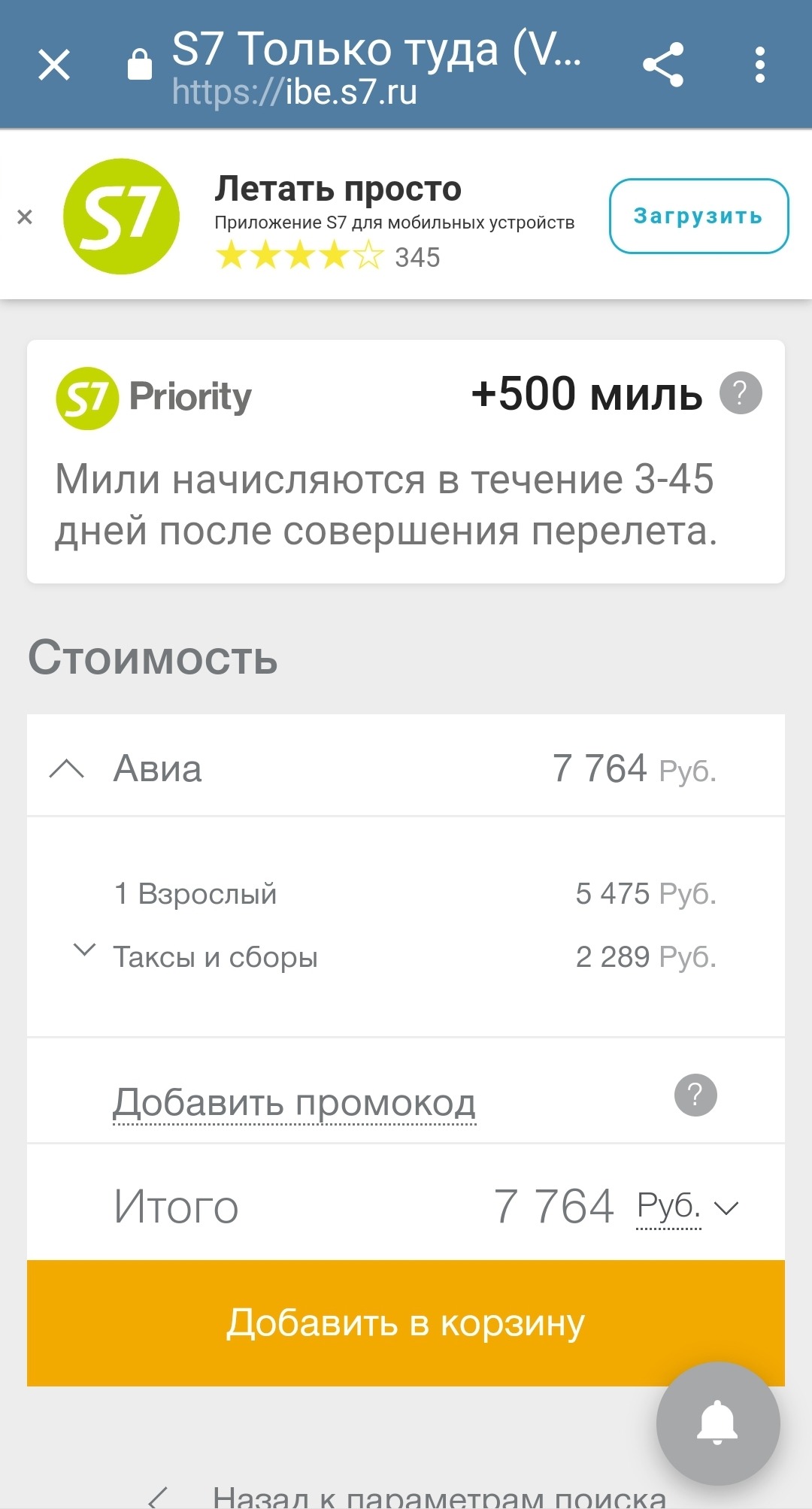Tap the Добавить промокод link

[294, 1103]
